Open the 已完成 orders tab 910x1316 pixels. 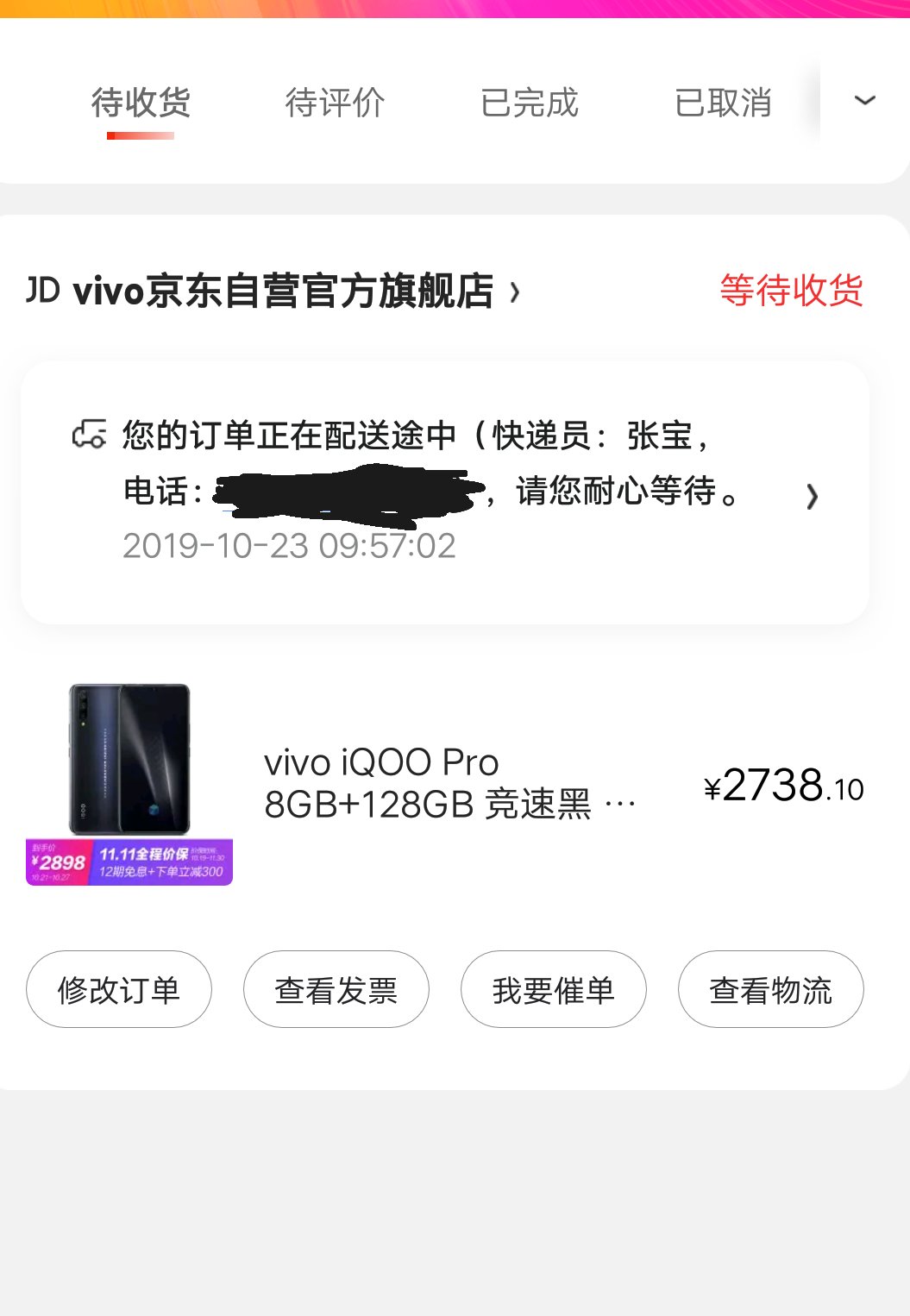click(529, 103)
